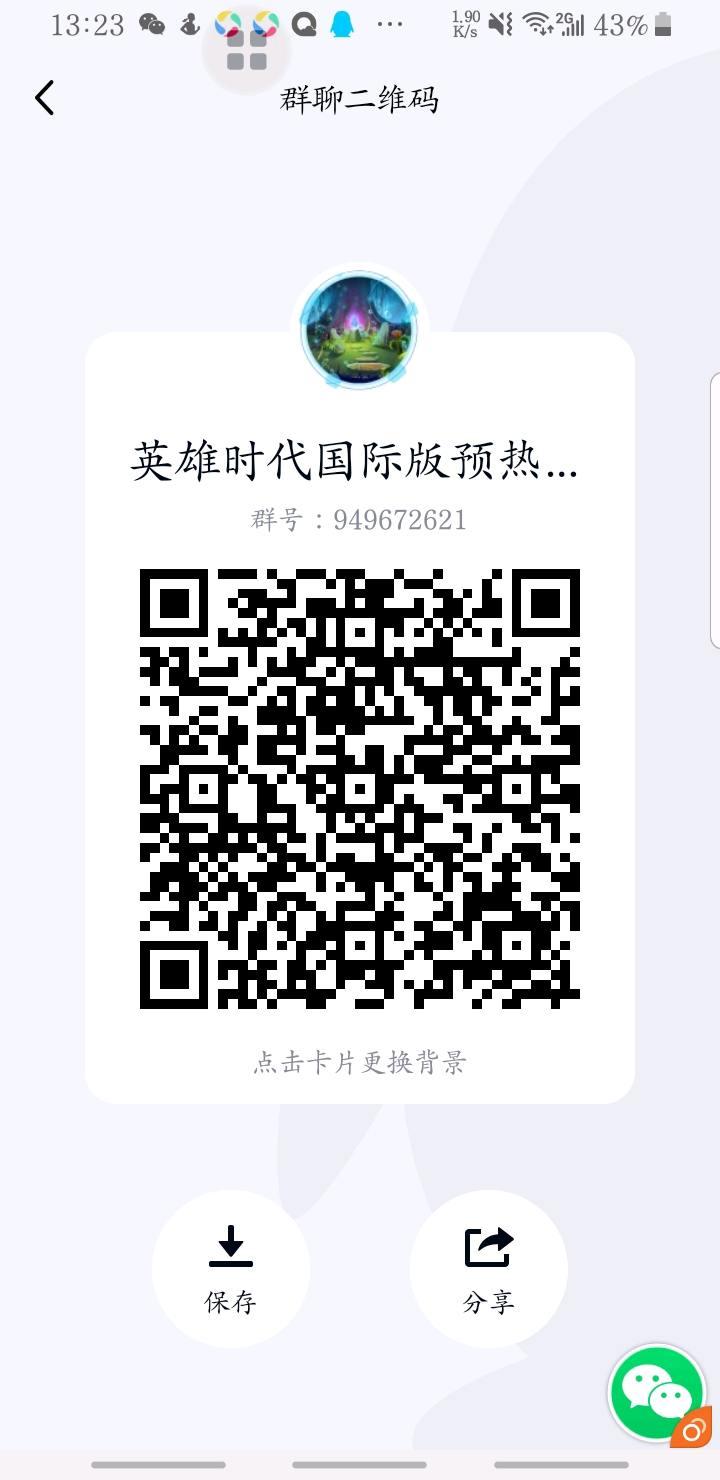
Task: Open the floating four-square grid button
Action: [x=246, y=49]
